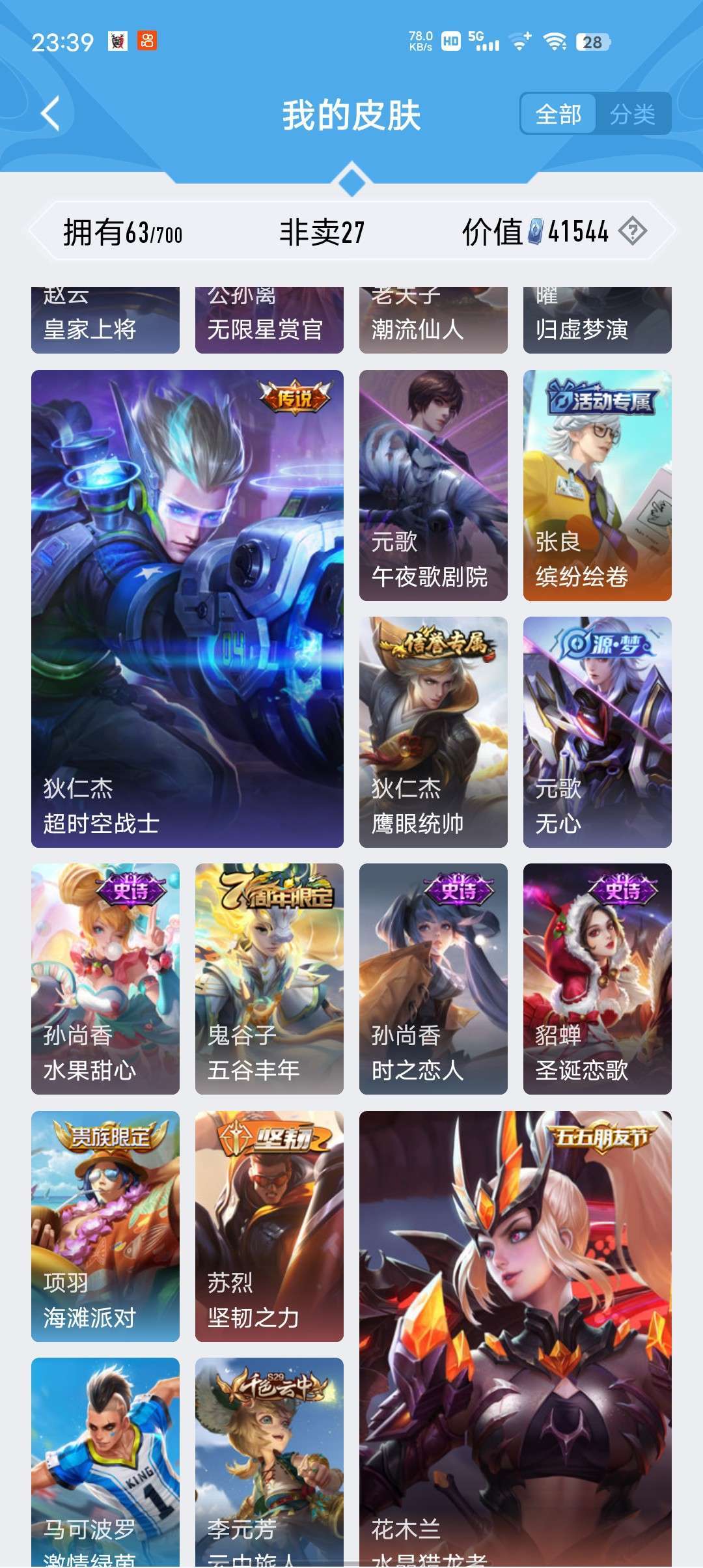Open 孙尚香 时之恋人 skin card
Screen dimensions: 703x1568
434,979
